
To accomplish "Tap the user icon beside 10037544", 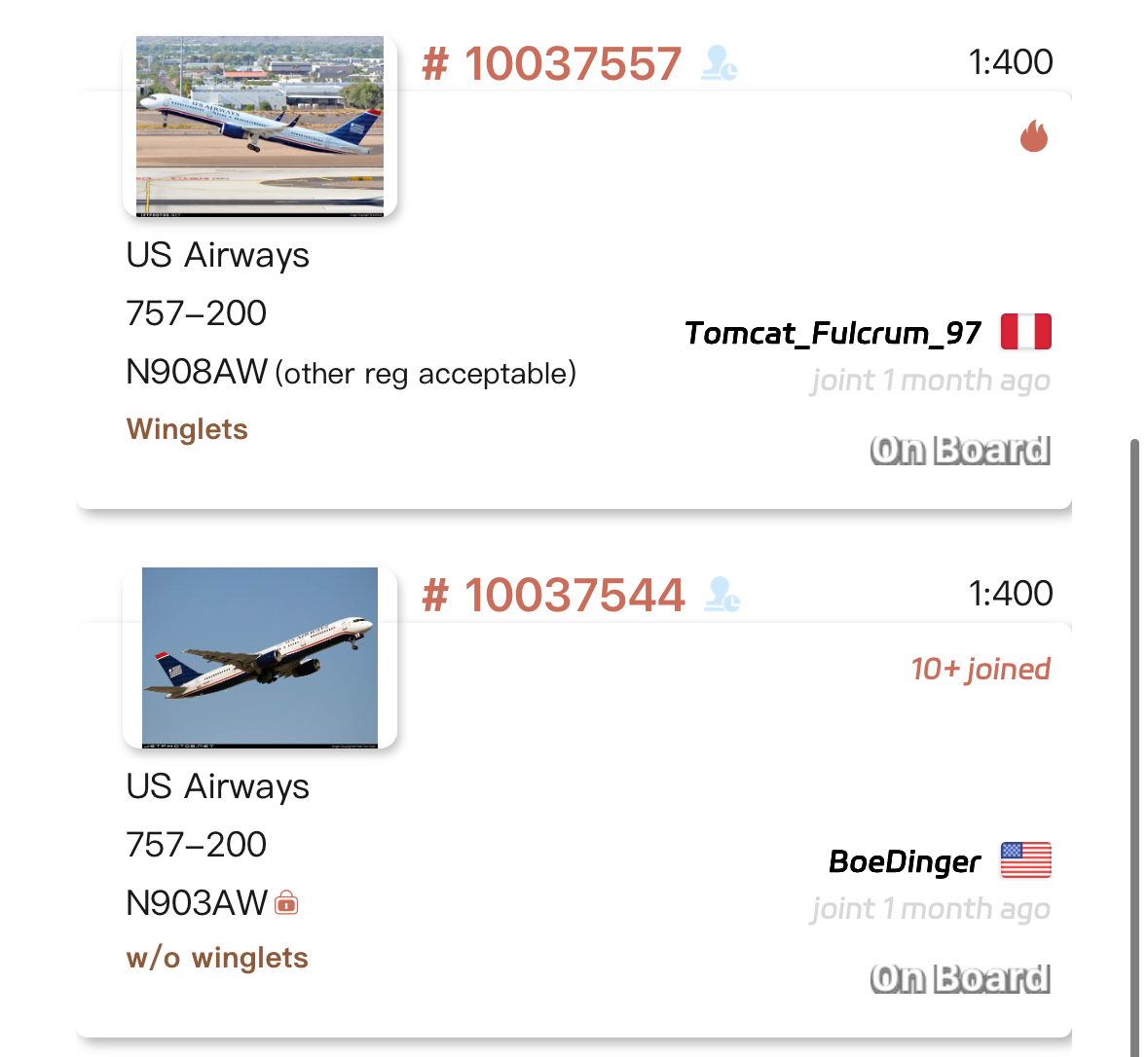I will point(723,595).
